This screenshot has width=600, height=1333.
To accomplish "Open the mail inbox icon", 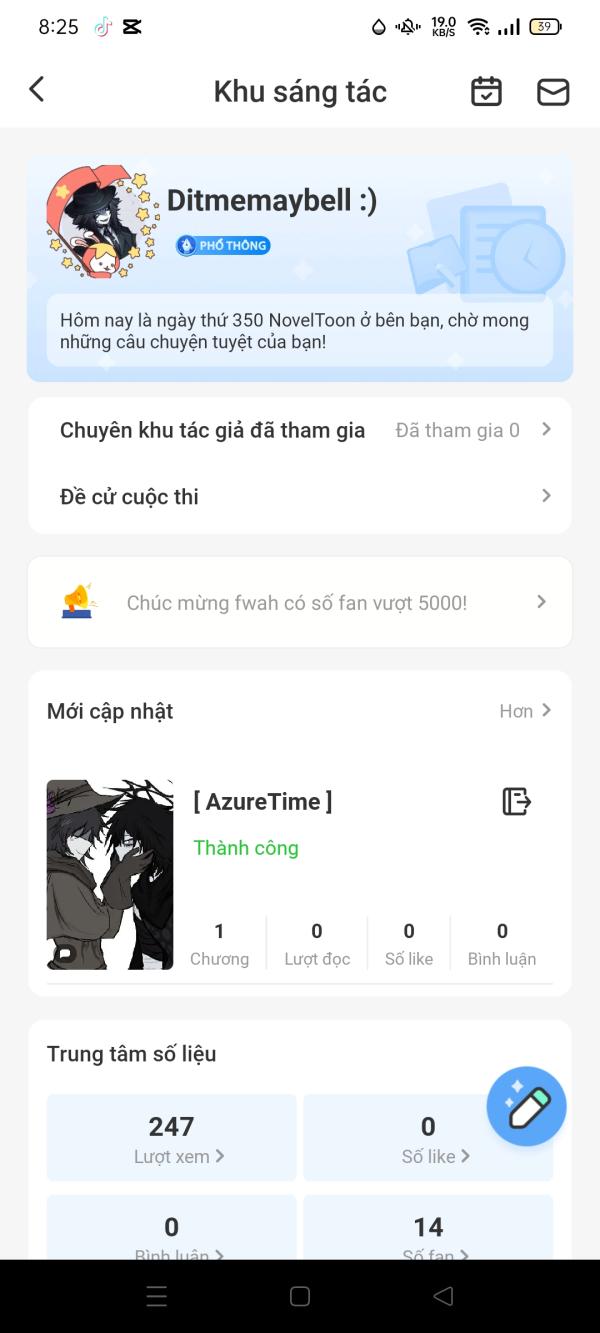I will click(x=553, y=91).
